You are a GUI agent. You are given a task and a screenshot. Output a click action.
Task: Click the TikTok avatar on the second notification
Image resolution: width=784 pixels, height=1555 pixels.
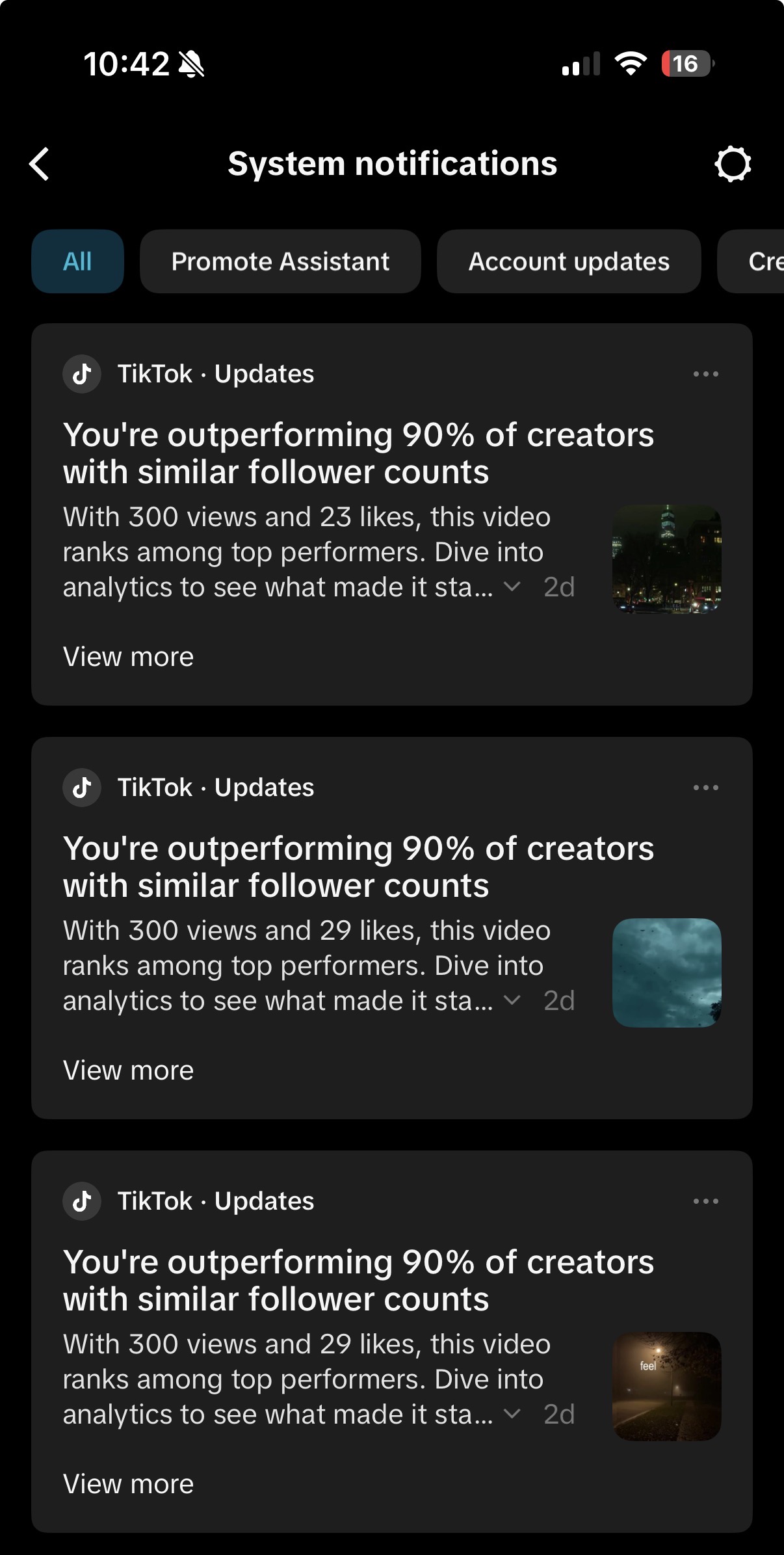click(x=82, y=787)
